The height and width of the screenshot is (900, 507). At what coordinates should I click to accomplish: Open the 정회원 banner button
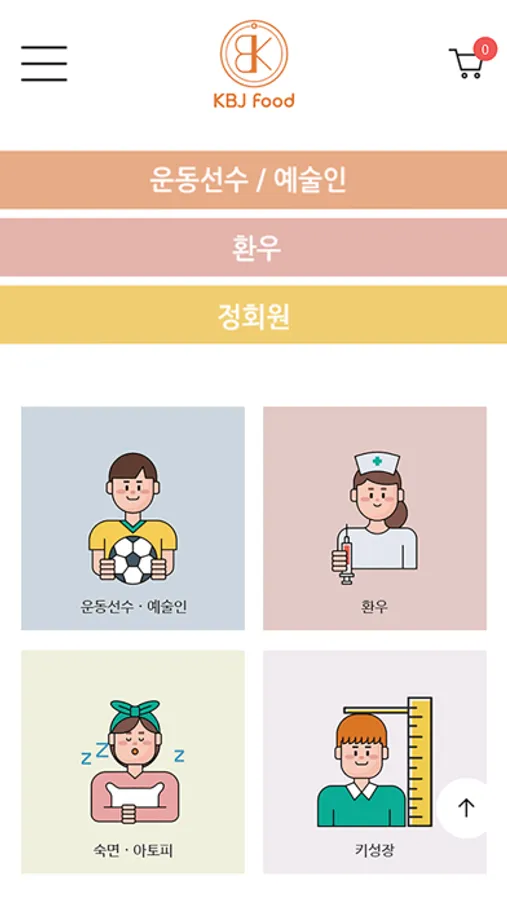coord(253,315)
